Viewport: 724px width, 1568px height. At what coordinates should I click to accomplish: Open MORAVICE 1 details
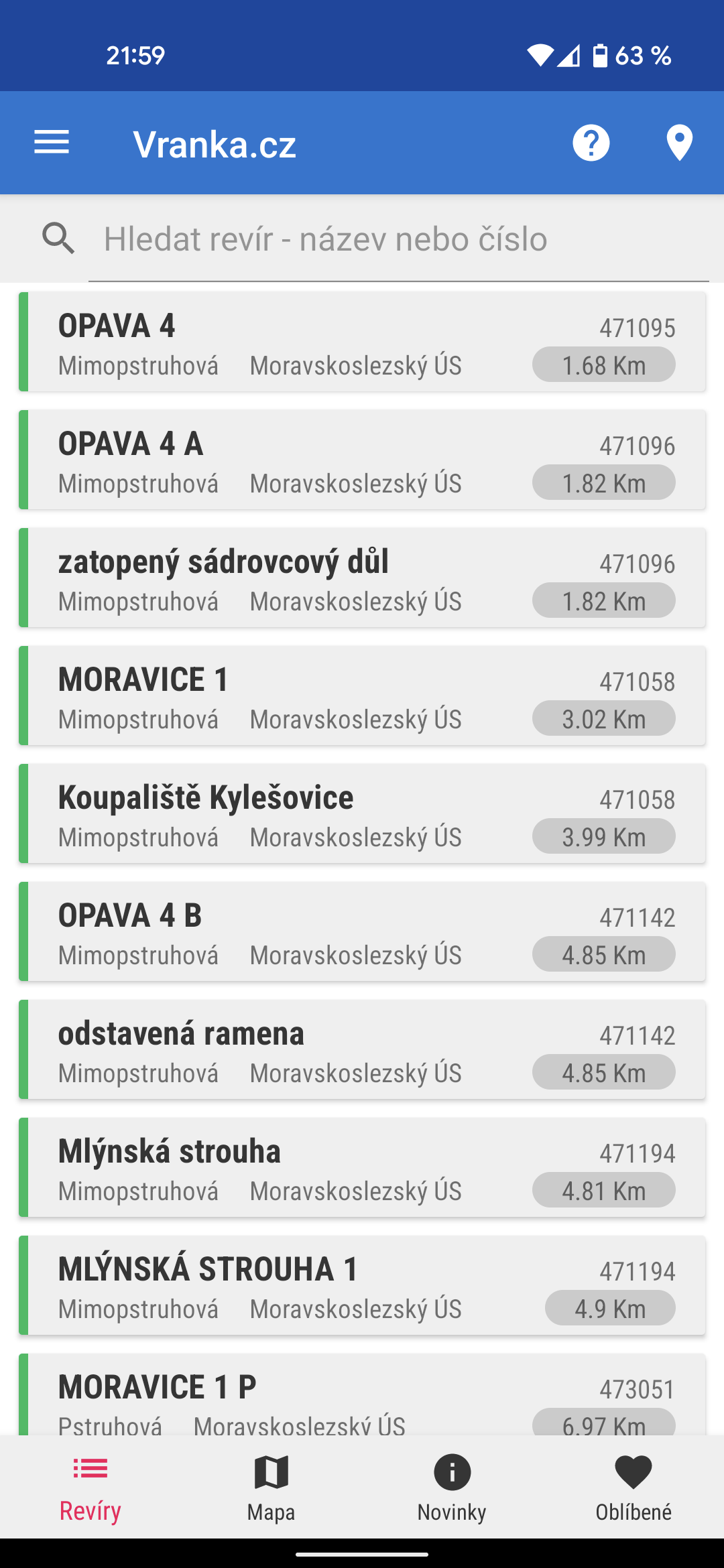click(x=362, y=696)
